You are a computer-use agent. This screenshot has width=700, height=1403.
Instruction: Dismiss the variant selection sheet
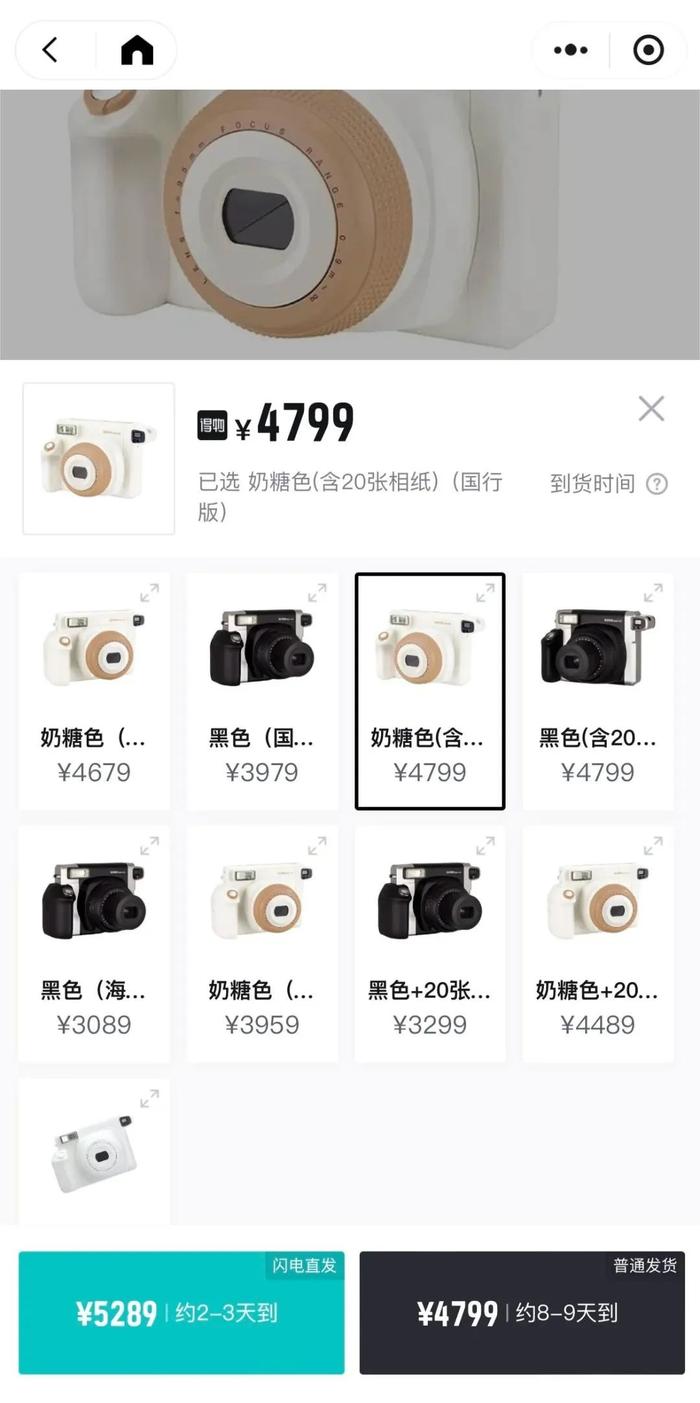click(x=651, y=408)
